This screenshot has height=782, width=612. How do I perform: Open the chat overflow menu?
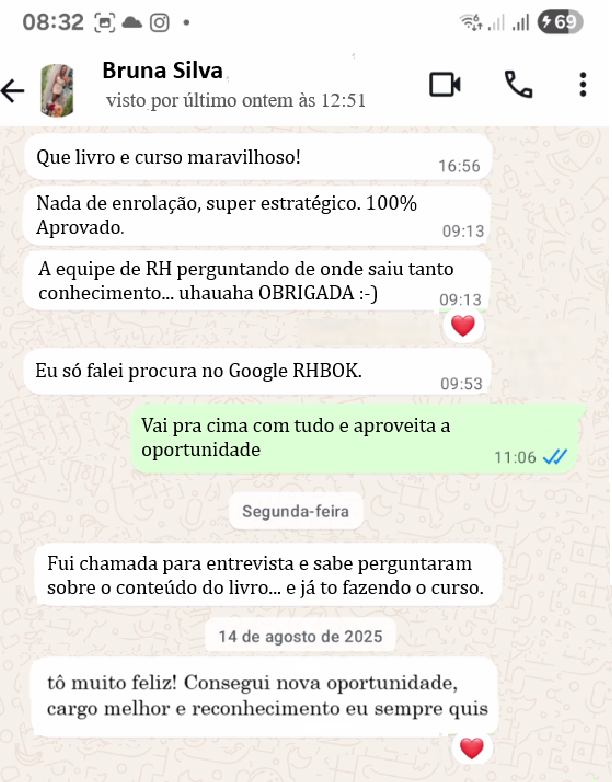pyautogui.click(x=583, y=85)
